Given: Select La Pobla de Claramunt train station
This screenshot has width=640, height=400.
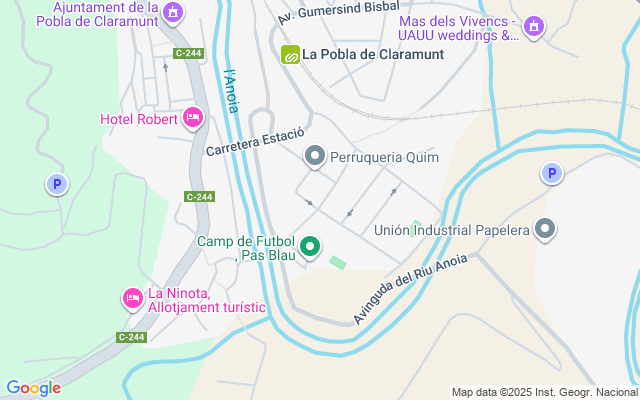Looking at the screenshot, I should [290, 55].
